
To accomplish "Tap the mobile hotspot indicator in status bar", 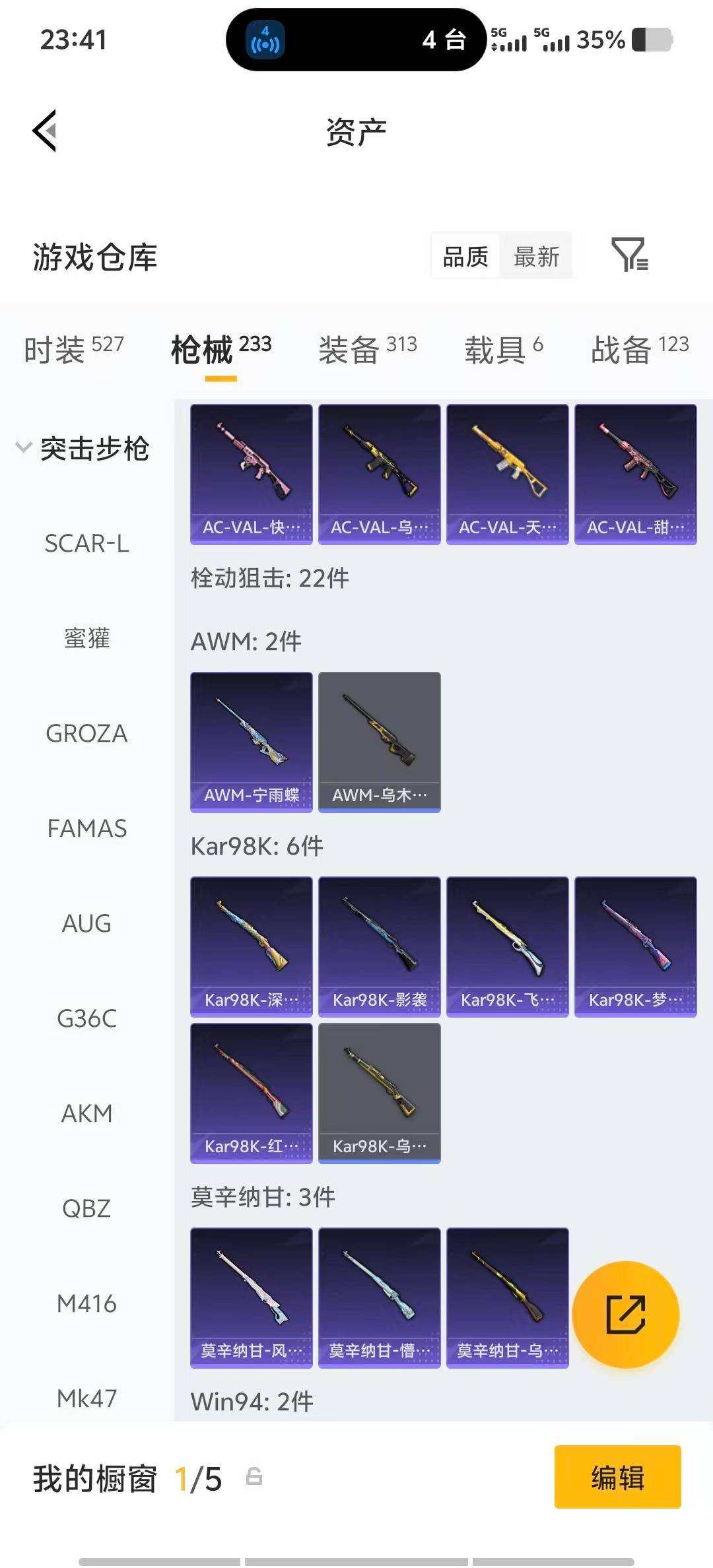I will [x=266, y=40].
